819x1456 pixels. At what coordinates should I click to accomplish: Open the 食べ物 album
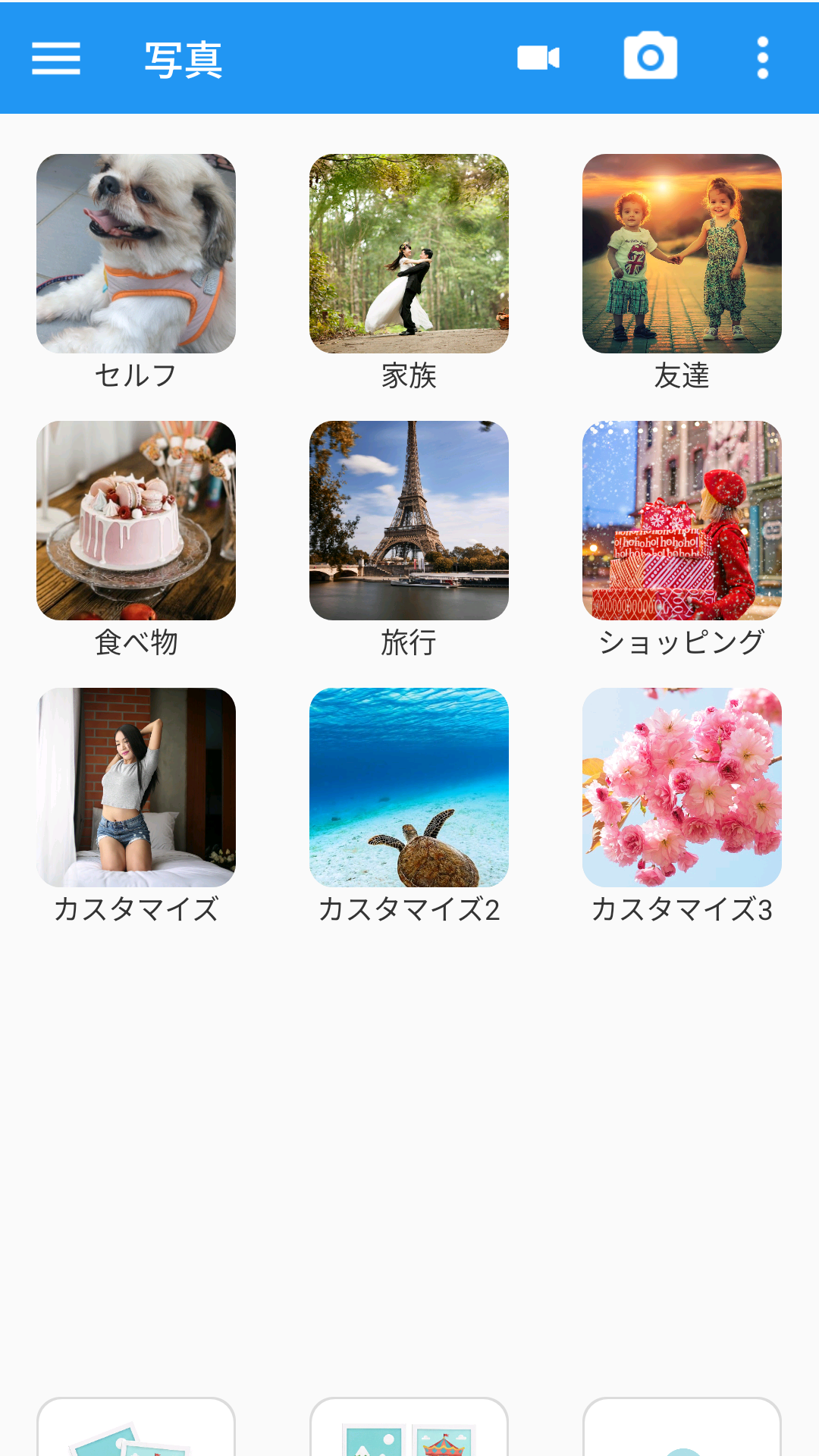tap(136, 521)
